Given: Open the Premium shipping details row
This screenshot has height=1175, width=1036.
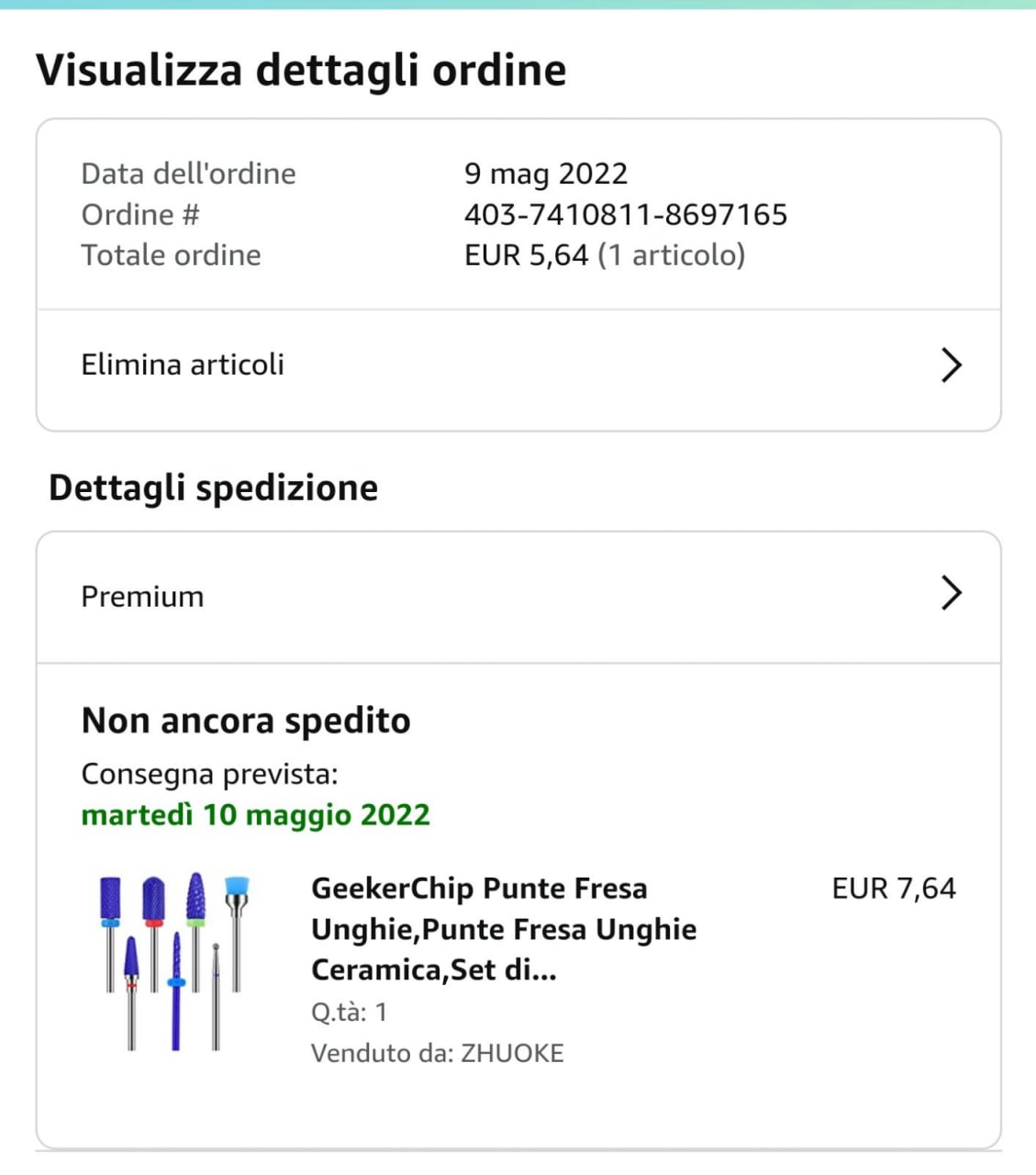Looking at the screenshot, I should (x=518, y=597).
